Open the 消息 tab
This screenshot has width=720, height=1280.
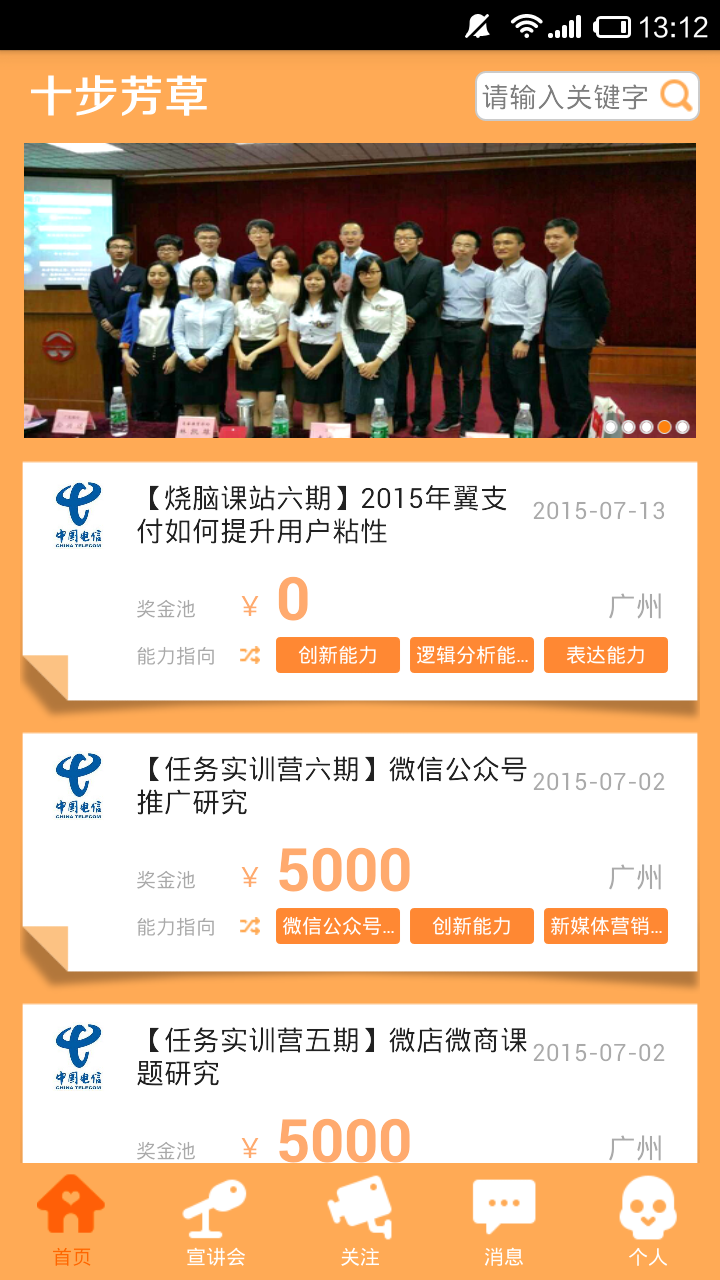point(504,1222)
